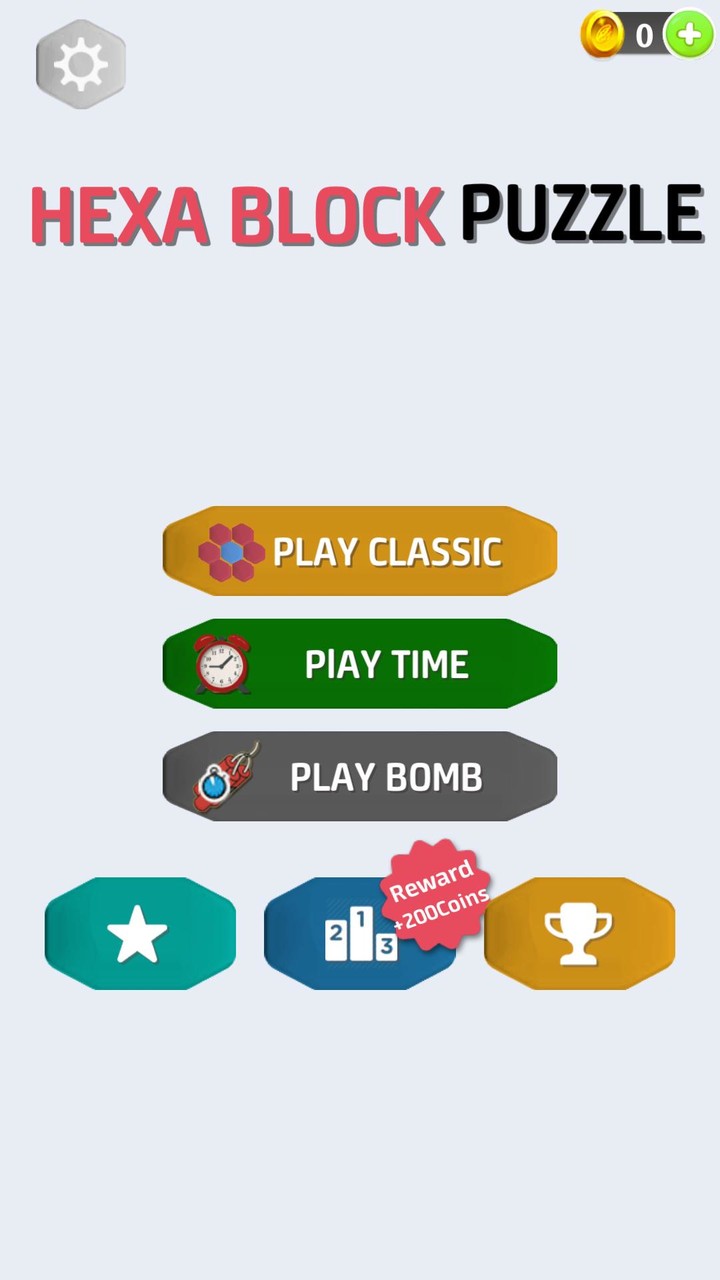
Task: Select the coin counter showing 0
Action: 644,36
